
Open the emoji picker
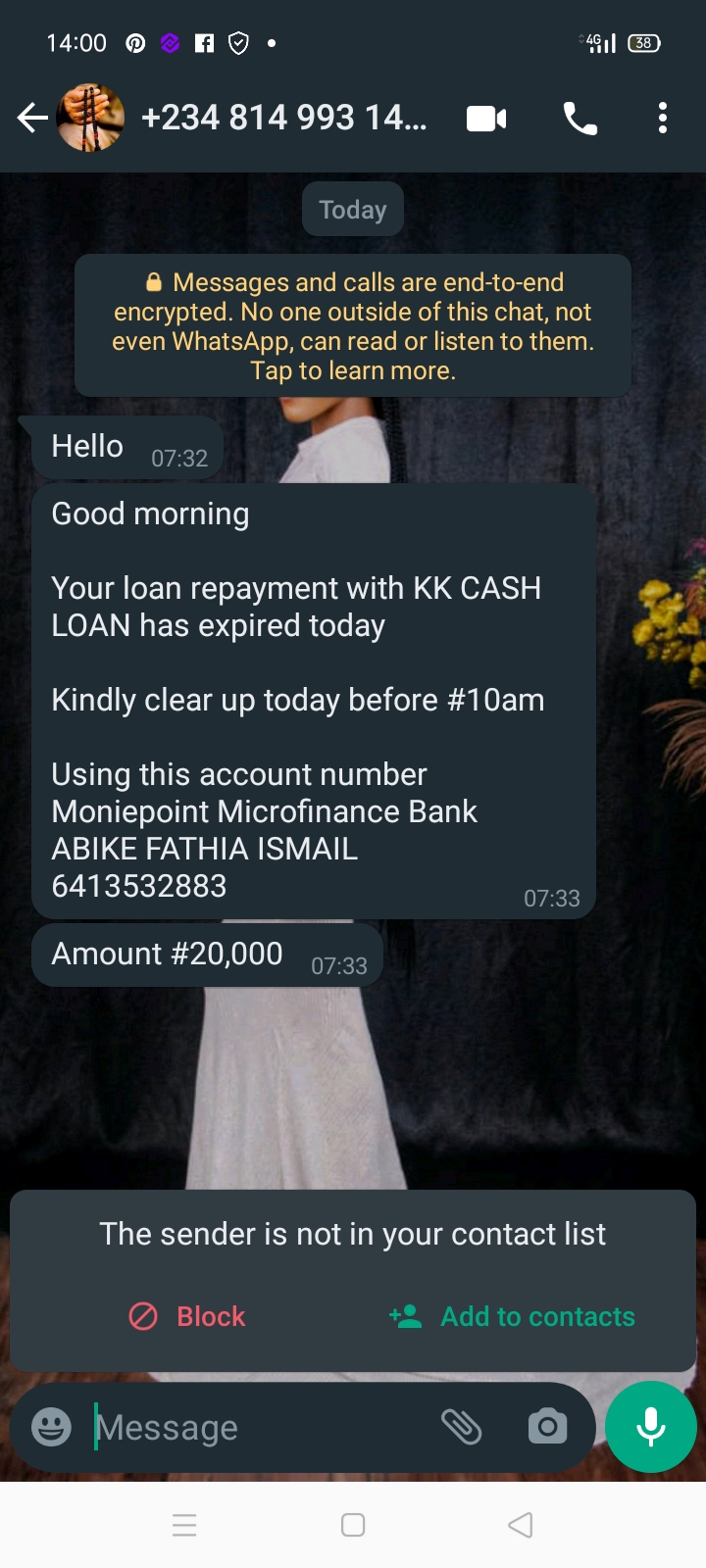(51, 1427)
